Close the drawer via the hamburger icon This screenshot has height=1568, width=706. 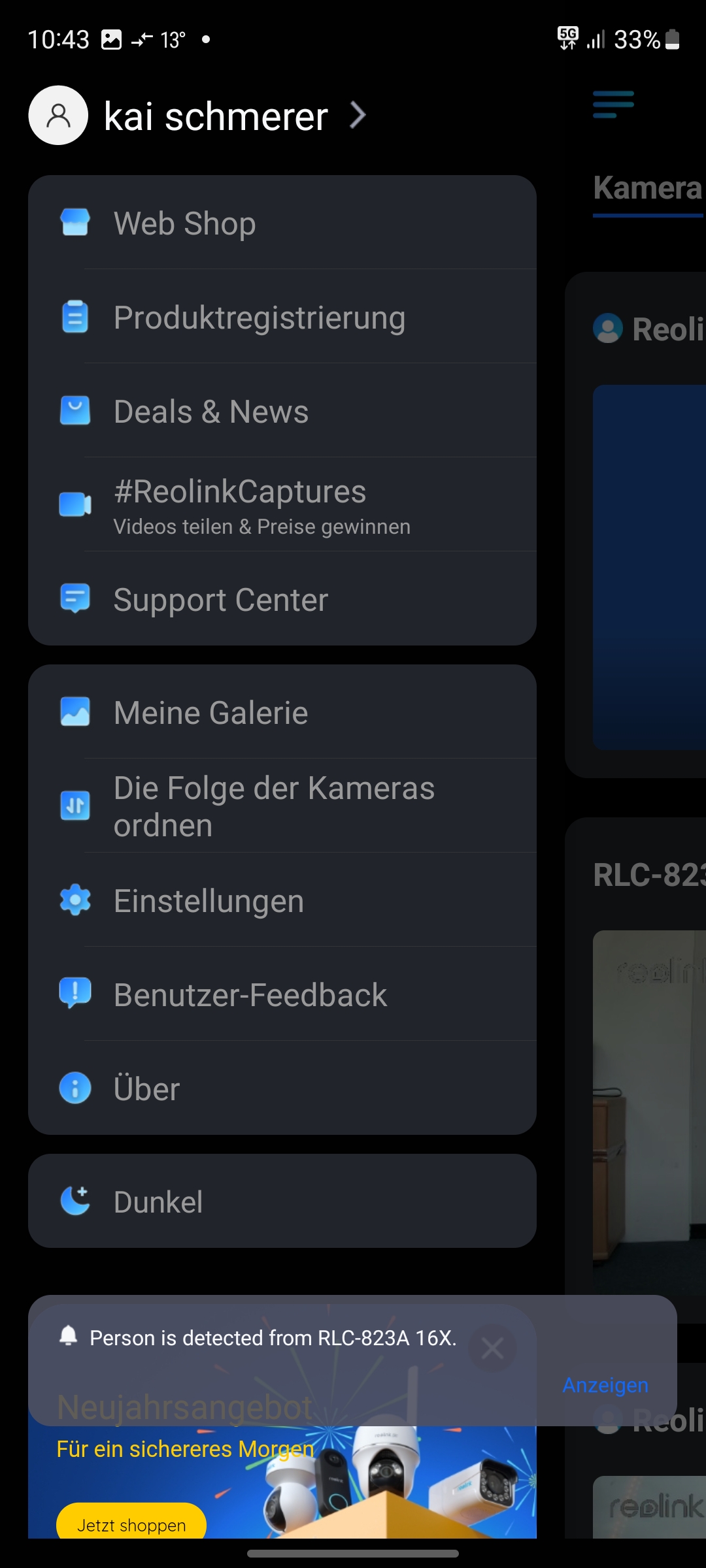(x=613, y=105)
